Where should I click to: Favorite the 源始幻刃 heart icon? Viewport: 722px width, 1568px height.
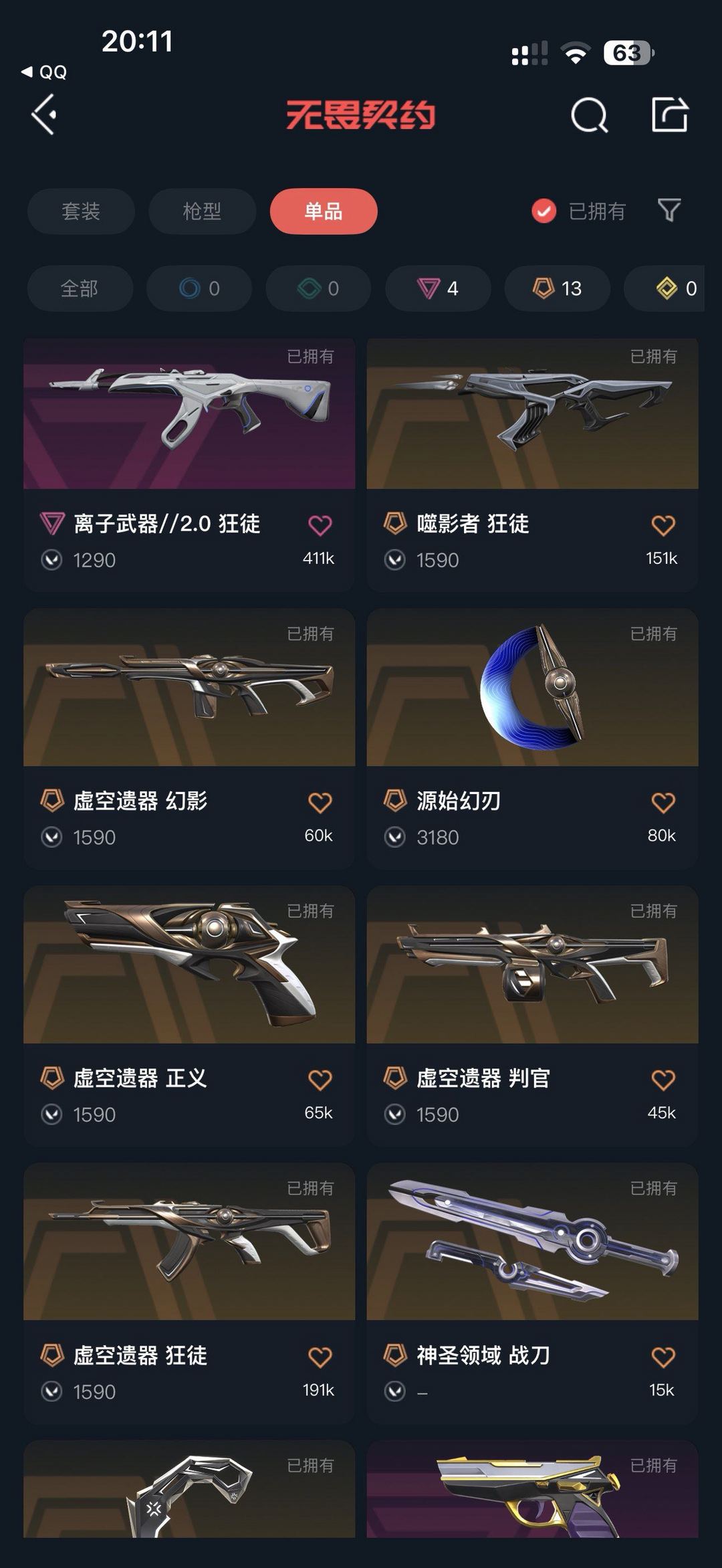point(663,803)
